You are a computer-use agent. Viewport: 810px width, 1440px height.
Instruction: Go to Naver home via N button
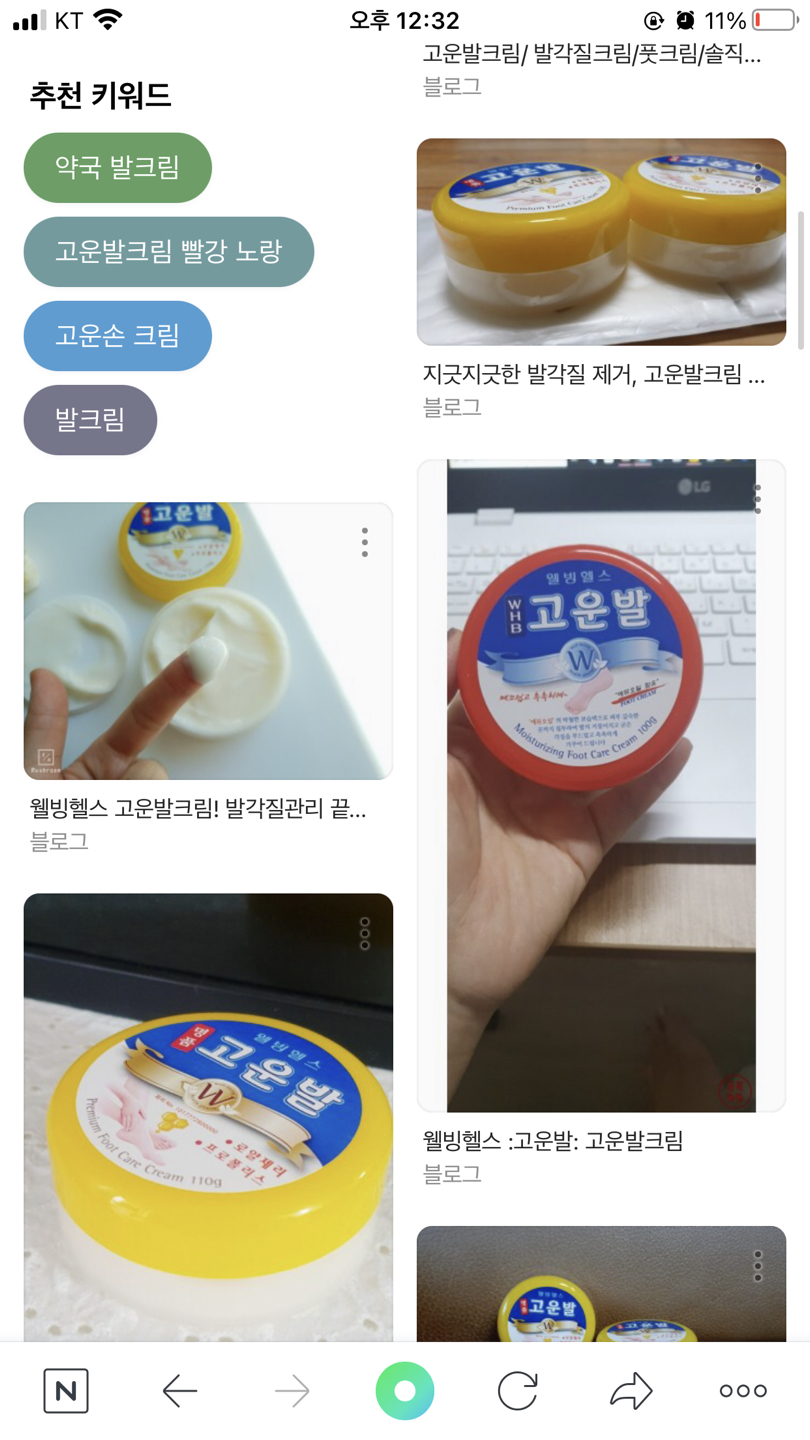tap(66, 1390)
